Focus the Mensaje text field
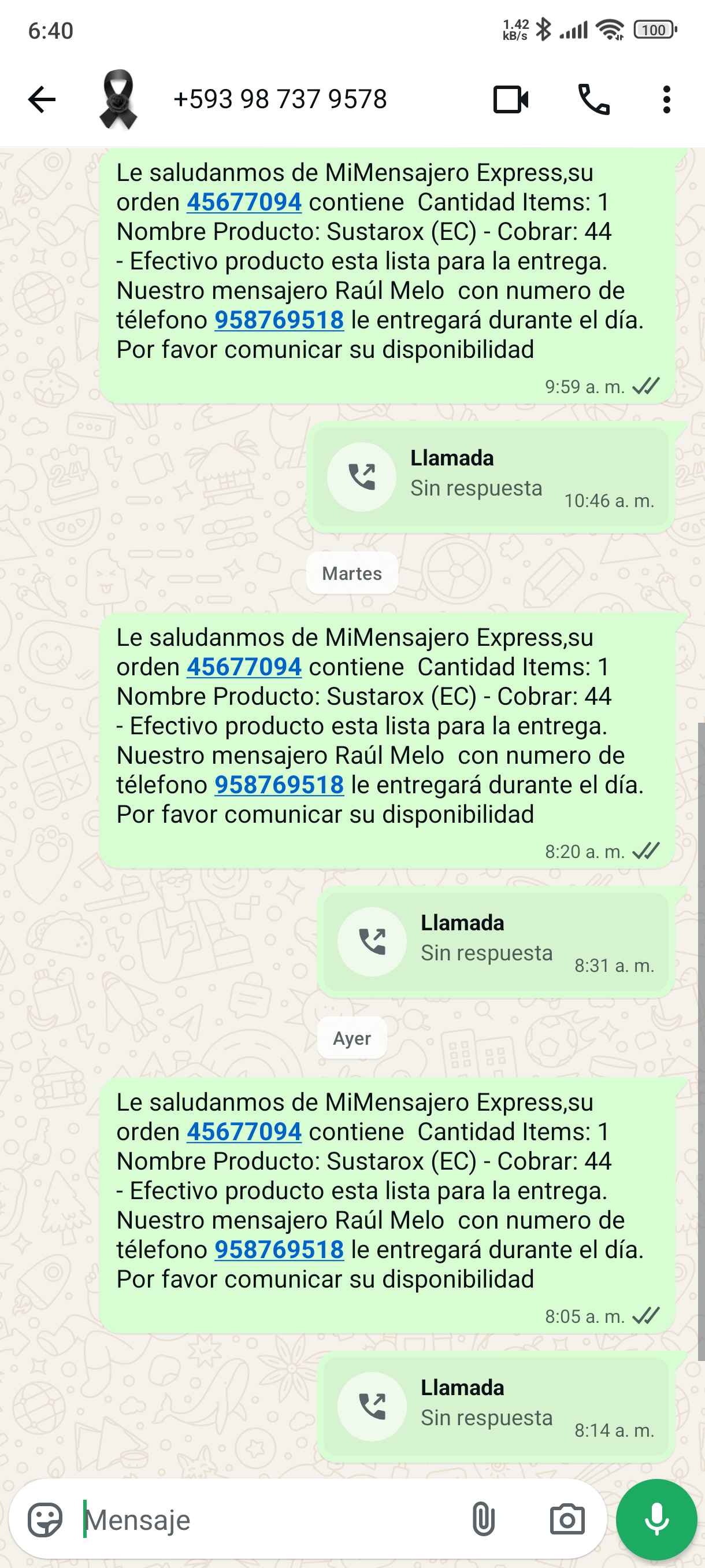Image resolution: width=705 pixels, height=1568 pixels. coord(268,1520)
